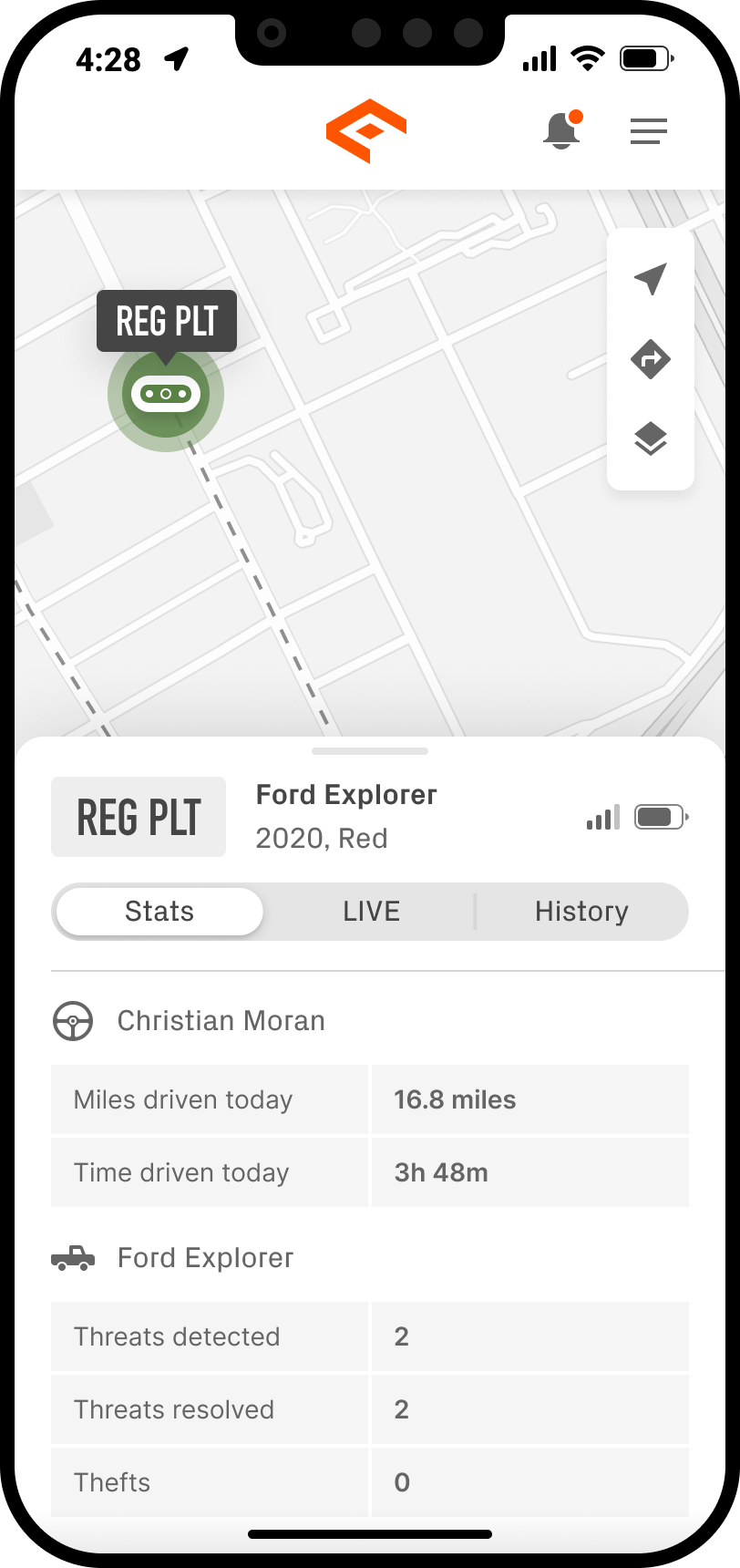740x1568 pixels.
Task: Open the notifications bell
Action: (x=561, y=131)
